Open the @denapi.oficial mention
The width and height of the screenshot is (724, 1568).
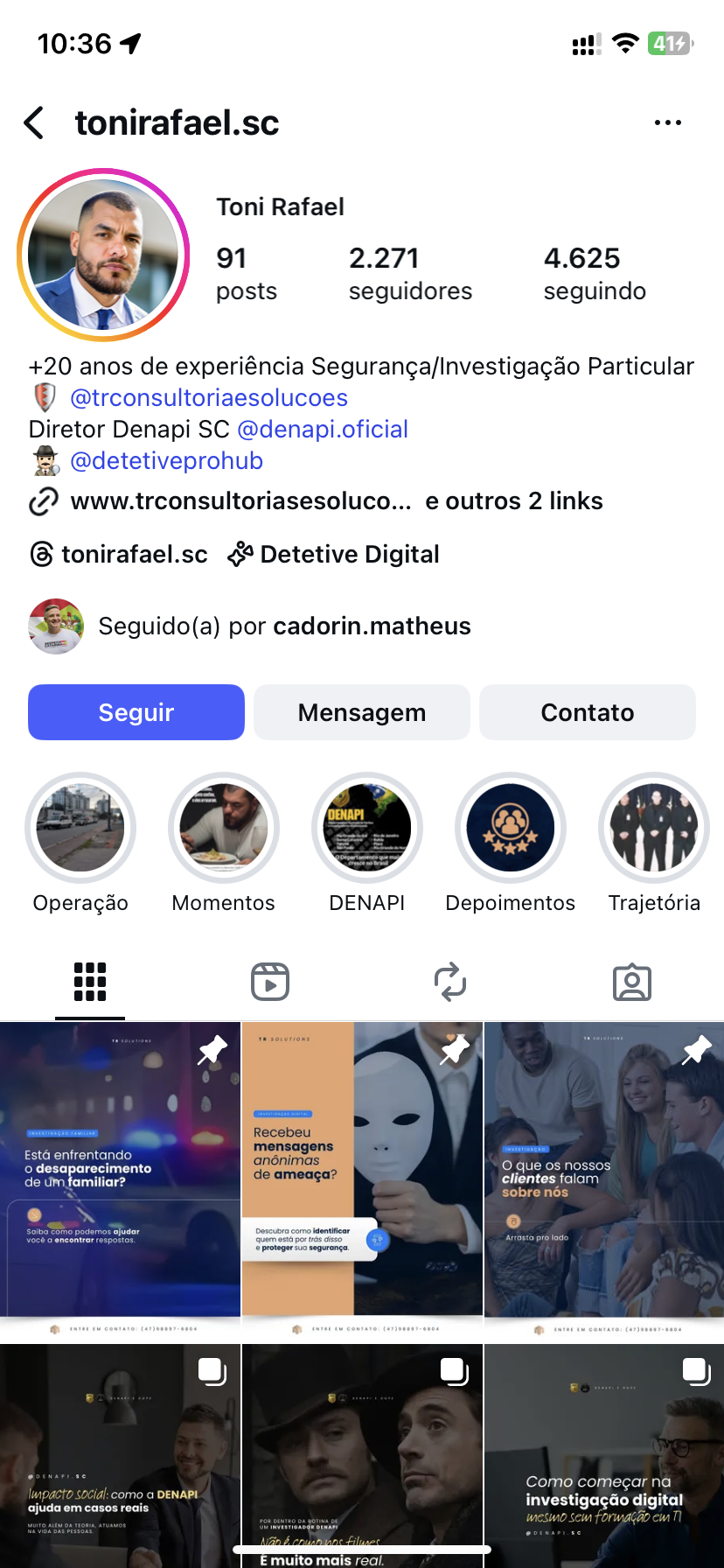click(323, 430)
